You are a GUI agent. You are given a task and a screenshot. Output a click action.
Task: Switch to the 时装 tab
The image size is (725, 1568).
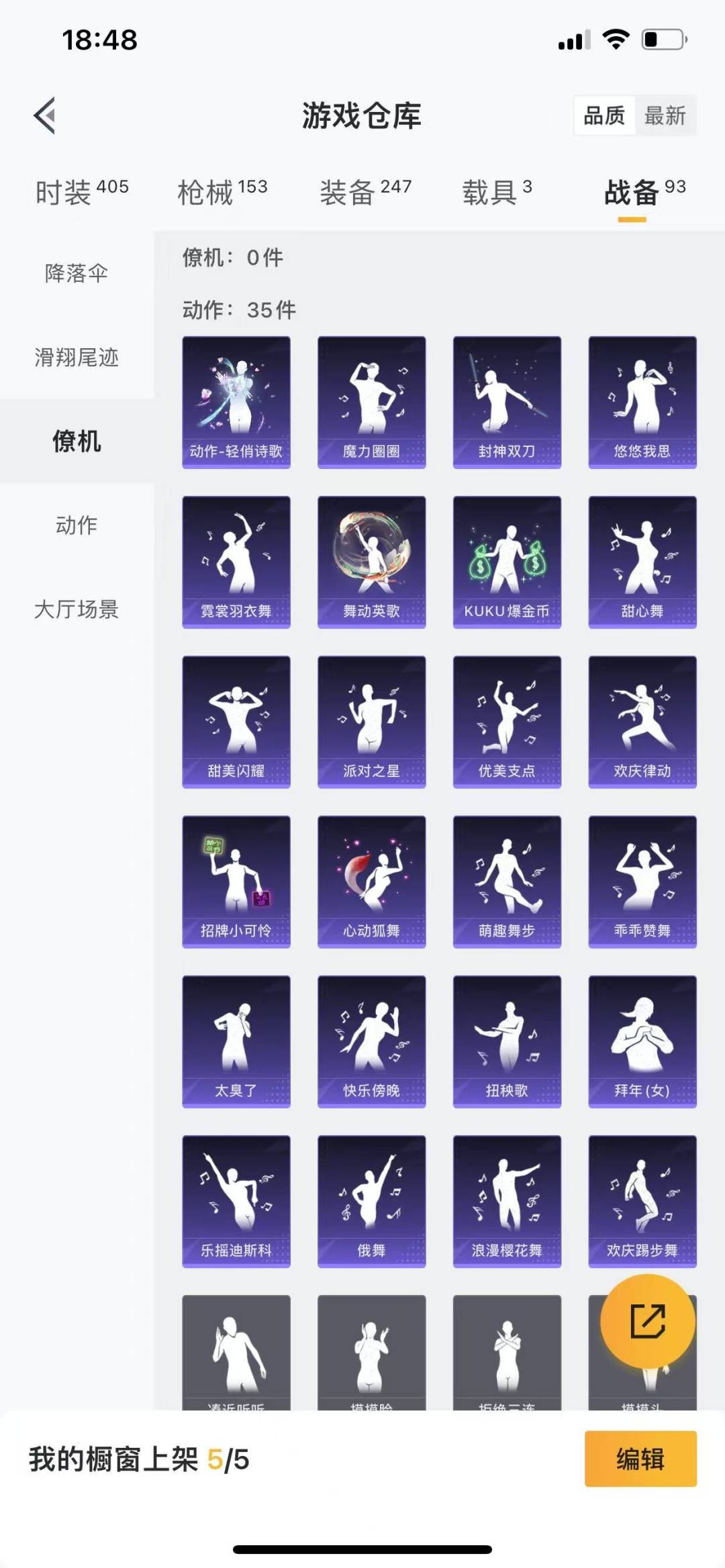click(82, 192)
